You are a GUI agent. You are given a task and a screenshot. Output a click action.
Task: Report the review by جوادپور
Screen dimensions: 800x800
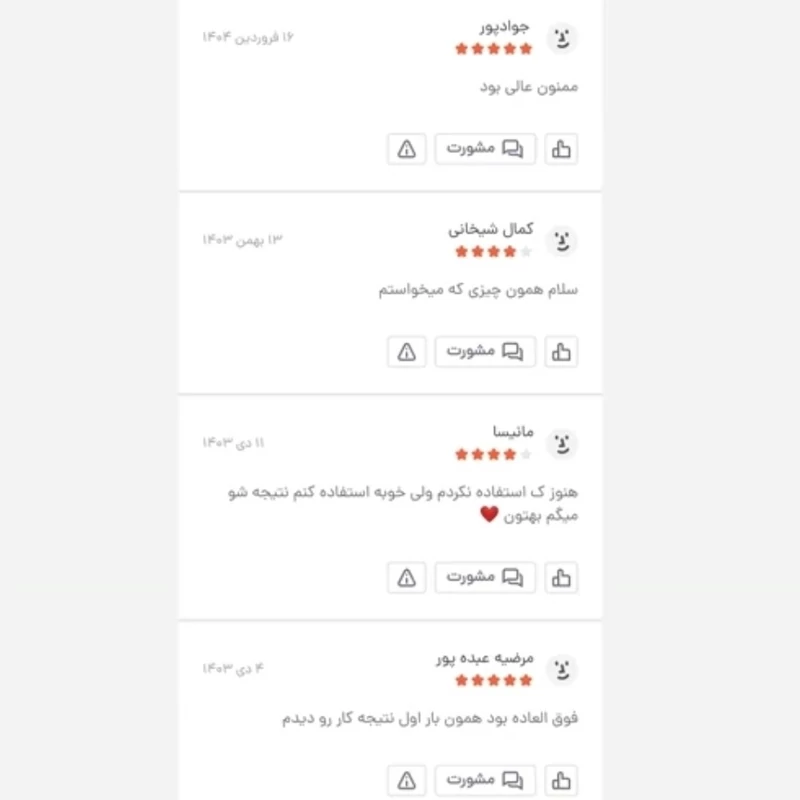coord(407,149)
